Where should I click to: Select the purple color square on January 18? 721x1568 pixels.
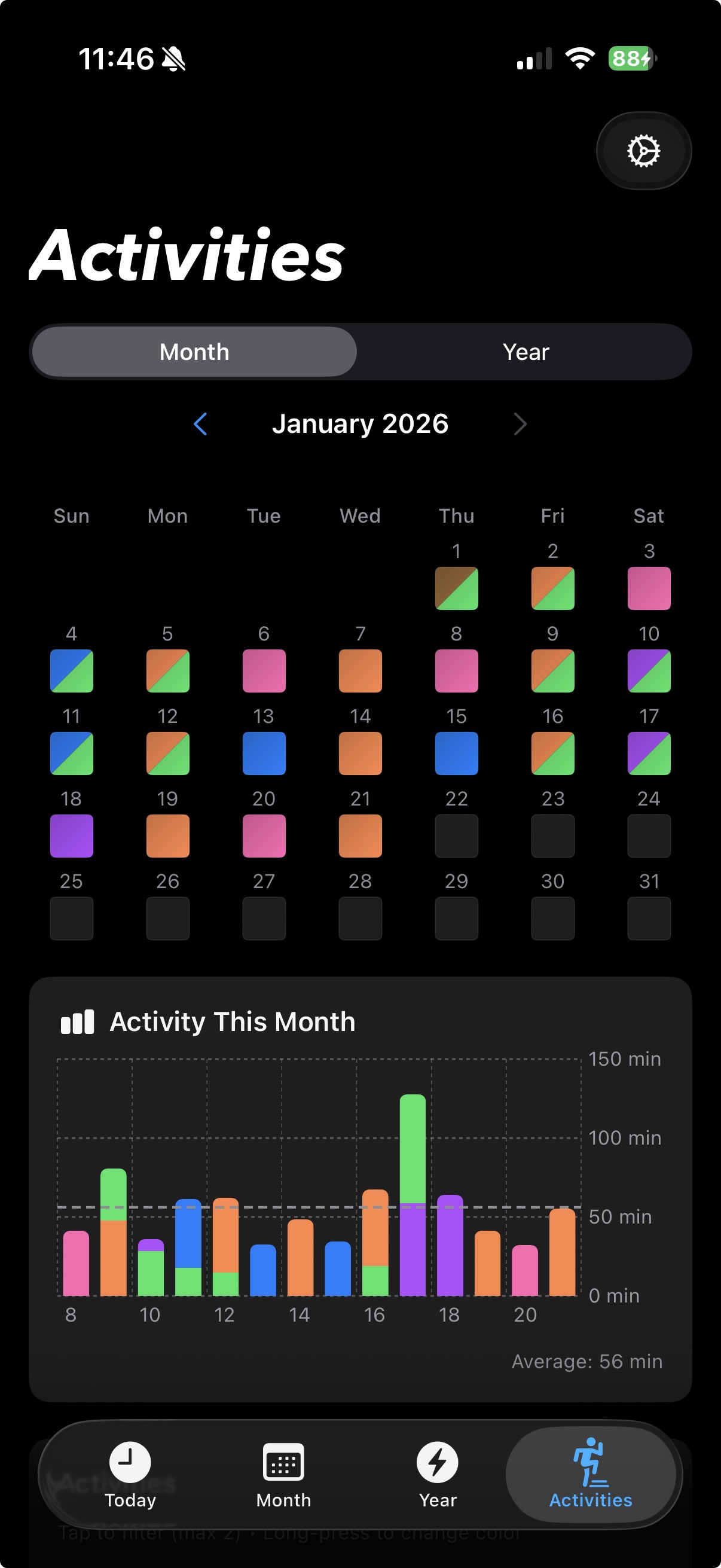[71, 836]
